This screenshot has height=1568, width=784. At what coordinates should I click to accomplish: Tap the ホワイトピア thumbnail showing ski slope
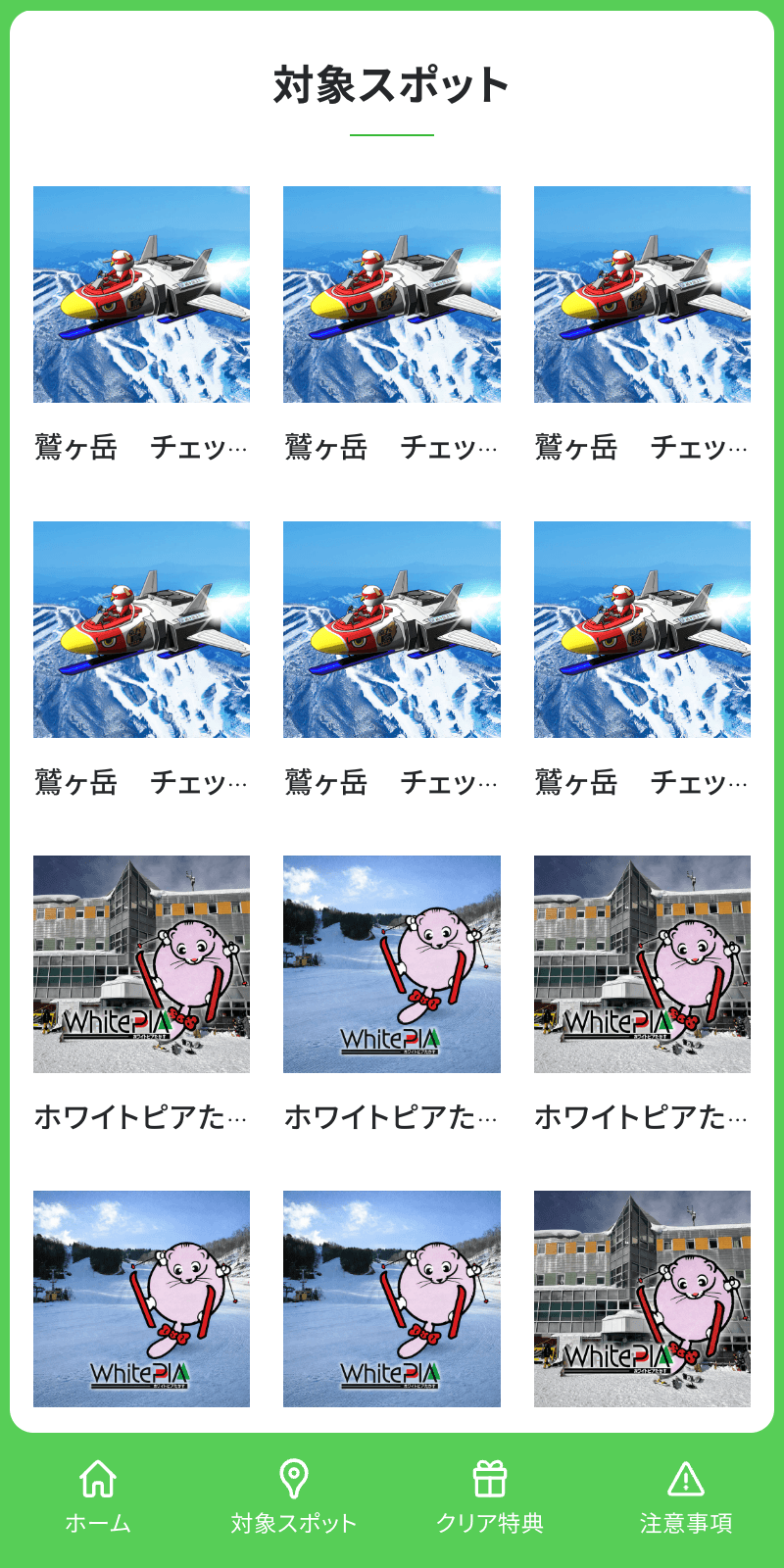(x=392, y=965)
